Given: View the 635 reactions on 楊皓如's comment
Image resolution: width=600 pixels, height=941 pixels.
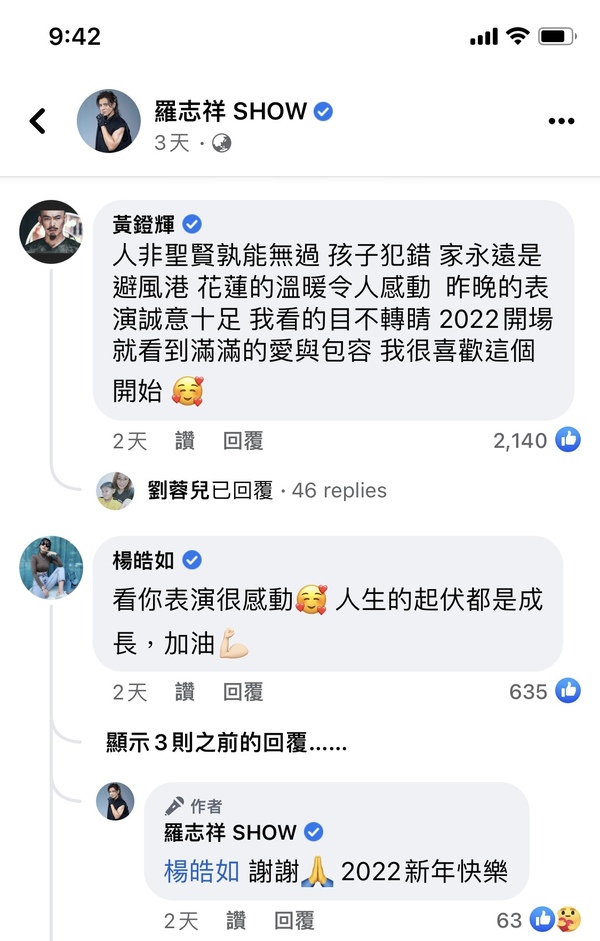Looking at the screenshot, I should 544,690.
